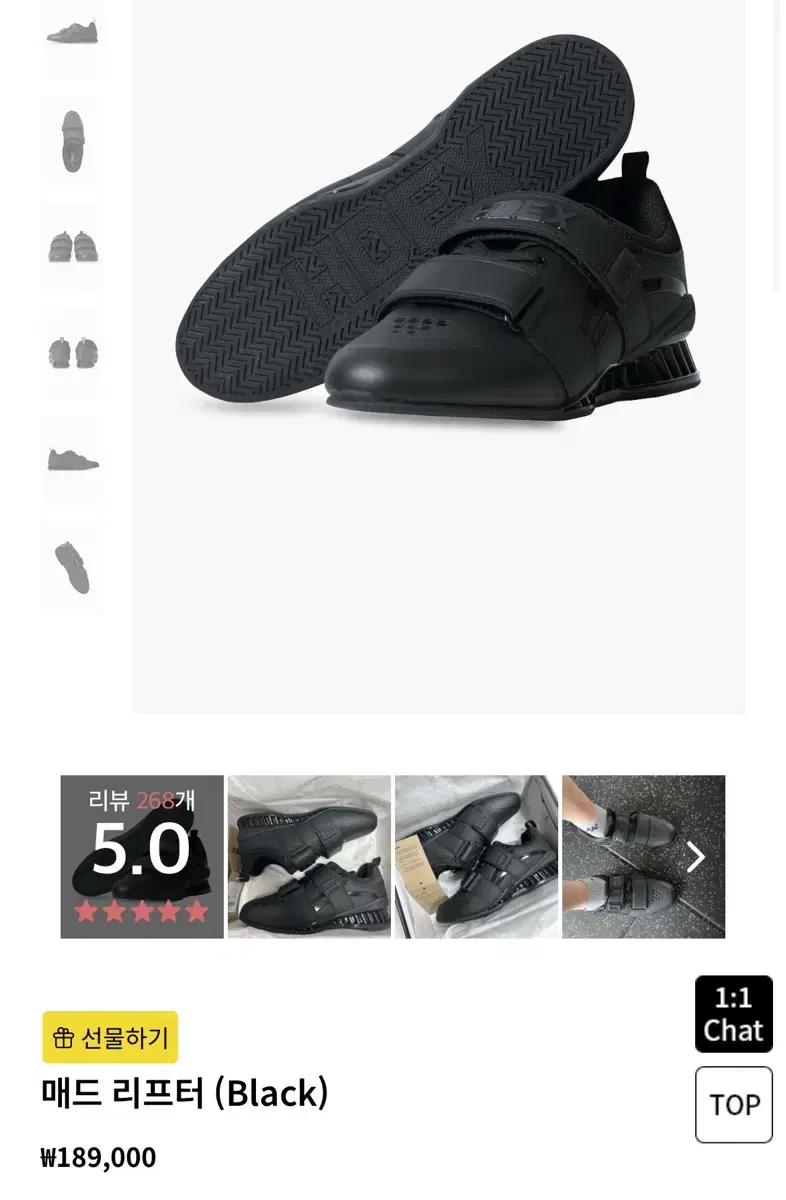
Task: Open the 1:1 Chat button
Action: pyautogui.click(x=733, y=1013)
